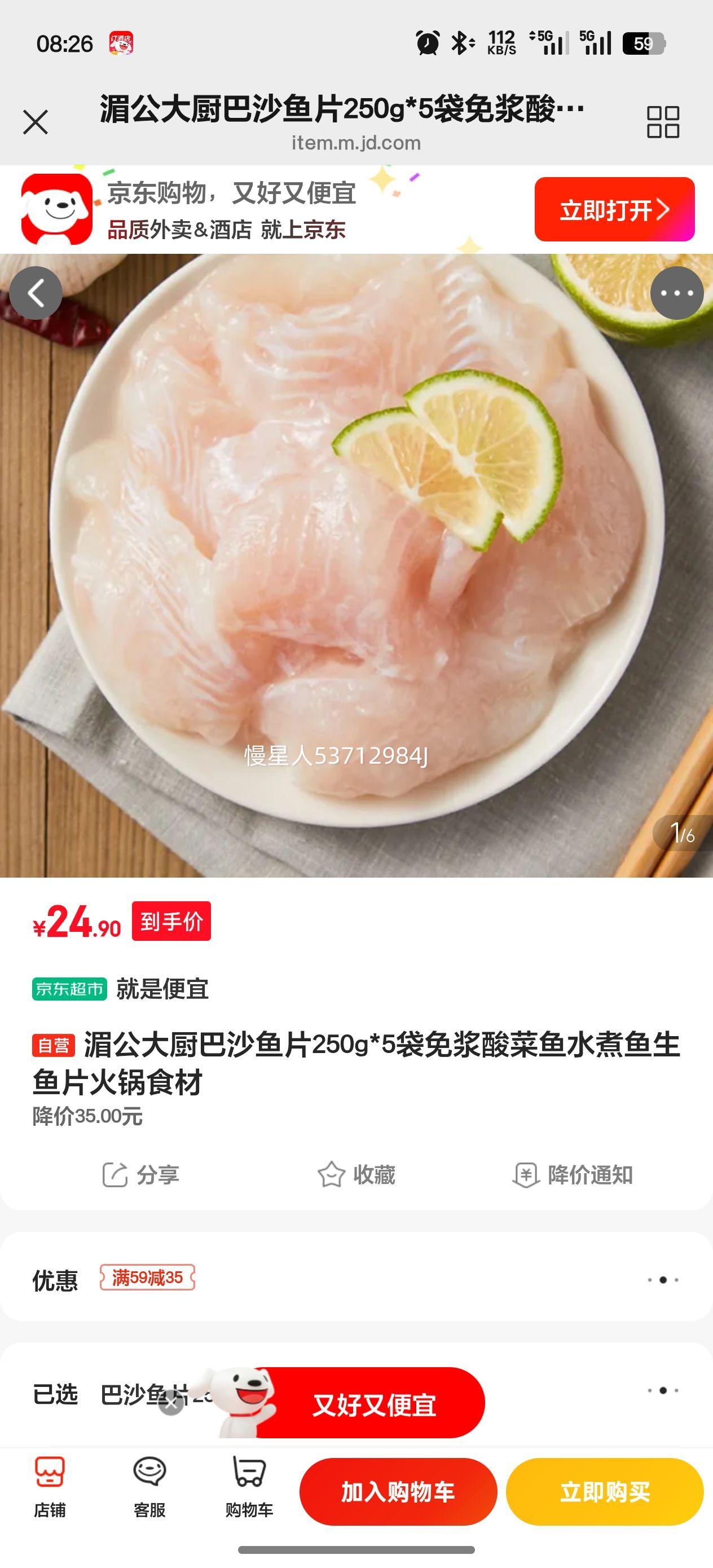Tap the JD app logo in the banner
Screen dimensions: 713x1568
[x=55, y=209]
